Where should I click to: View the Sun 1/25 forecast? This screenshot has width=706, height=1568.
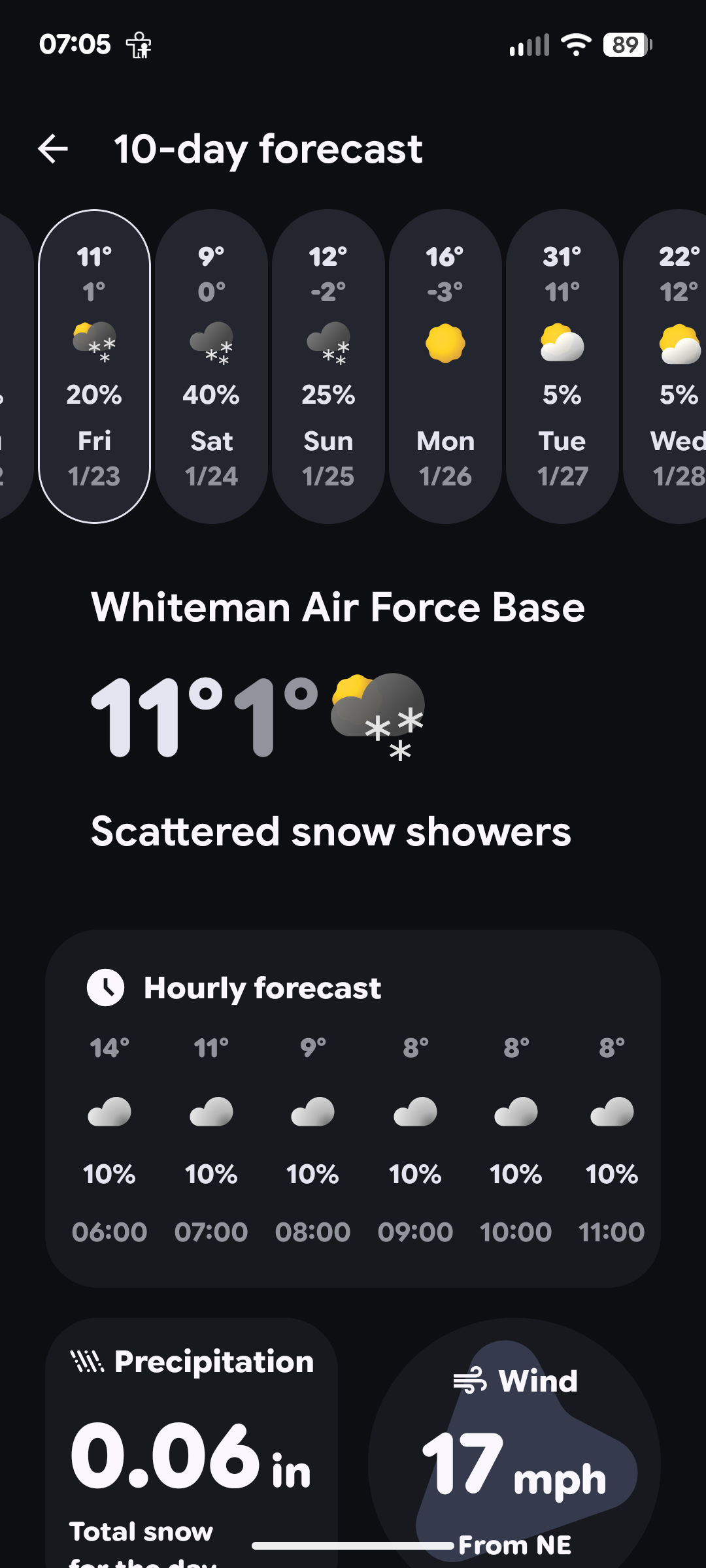click(x=328, y=366)
